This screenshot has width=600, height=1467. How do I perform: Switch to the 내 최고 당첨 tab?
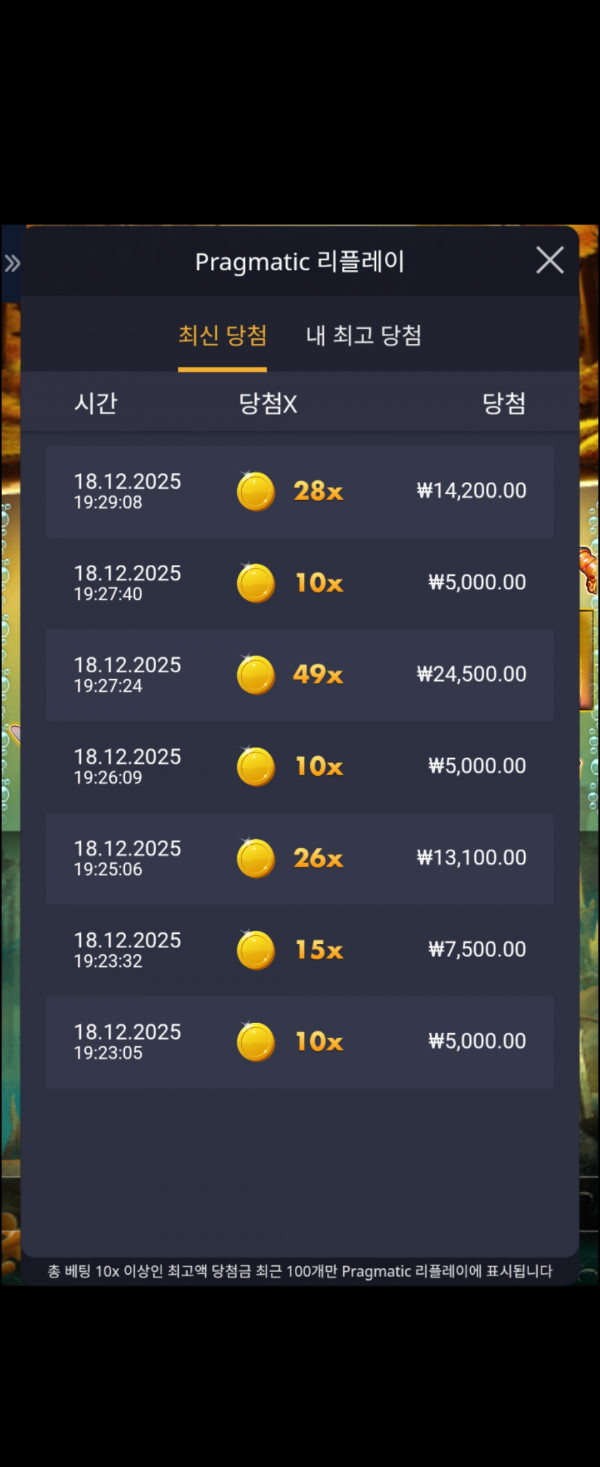pos(363,336)
